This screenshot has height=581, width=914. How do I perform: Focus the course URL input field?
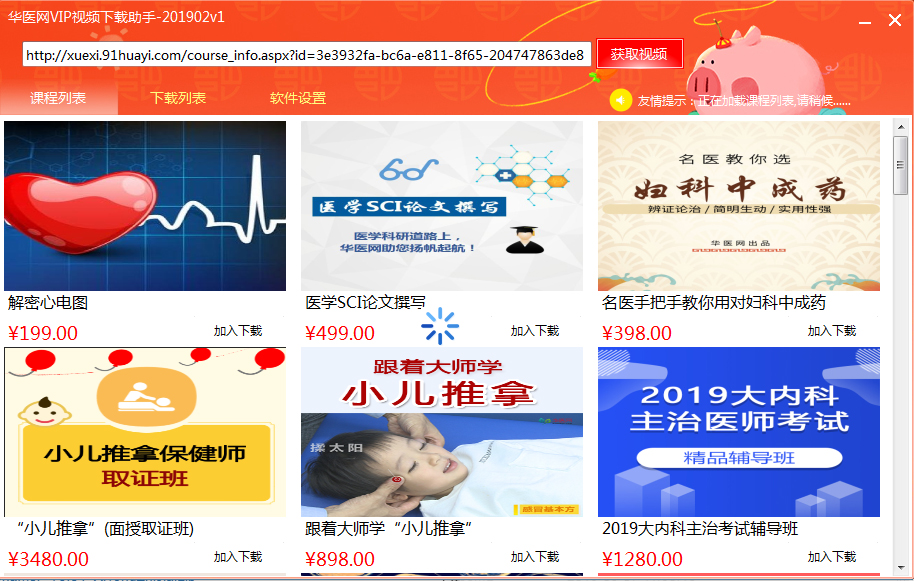(306, 55)
